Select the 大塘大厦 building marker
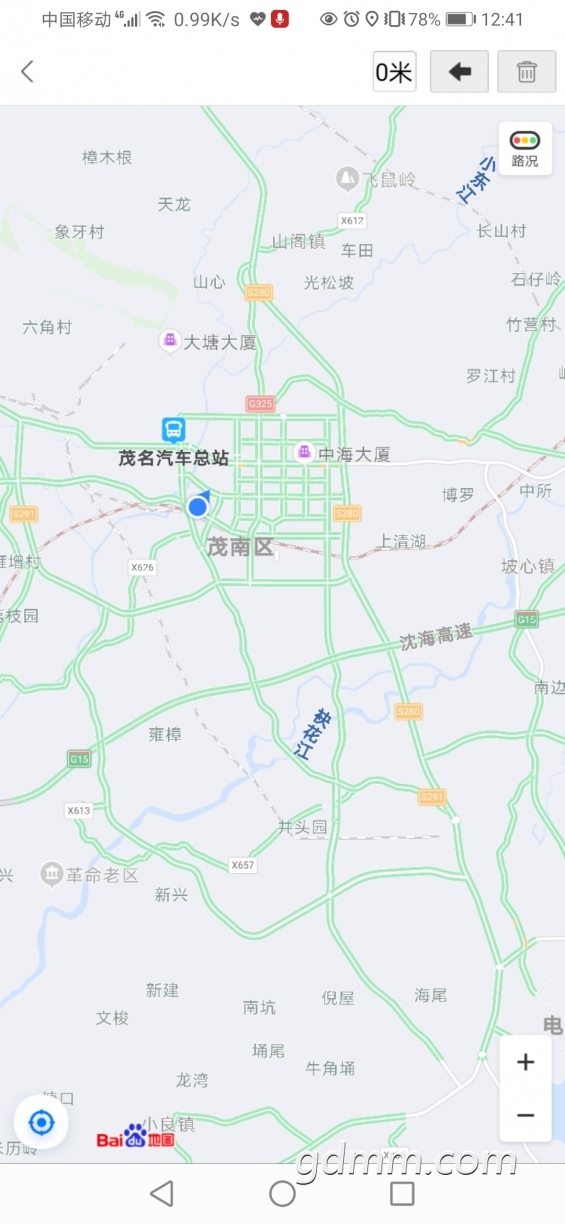The image size is (565, 1224). click(170, 341)
